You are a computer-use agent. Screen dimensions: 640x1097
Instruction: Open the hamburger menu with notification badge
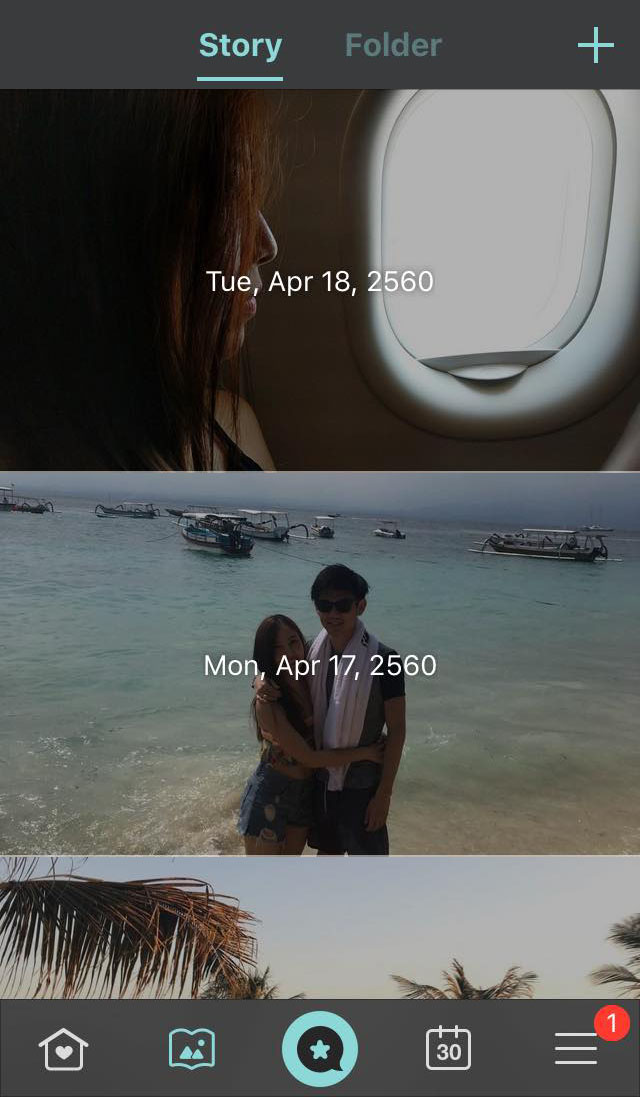(x=577, y=1049)
